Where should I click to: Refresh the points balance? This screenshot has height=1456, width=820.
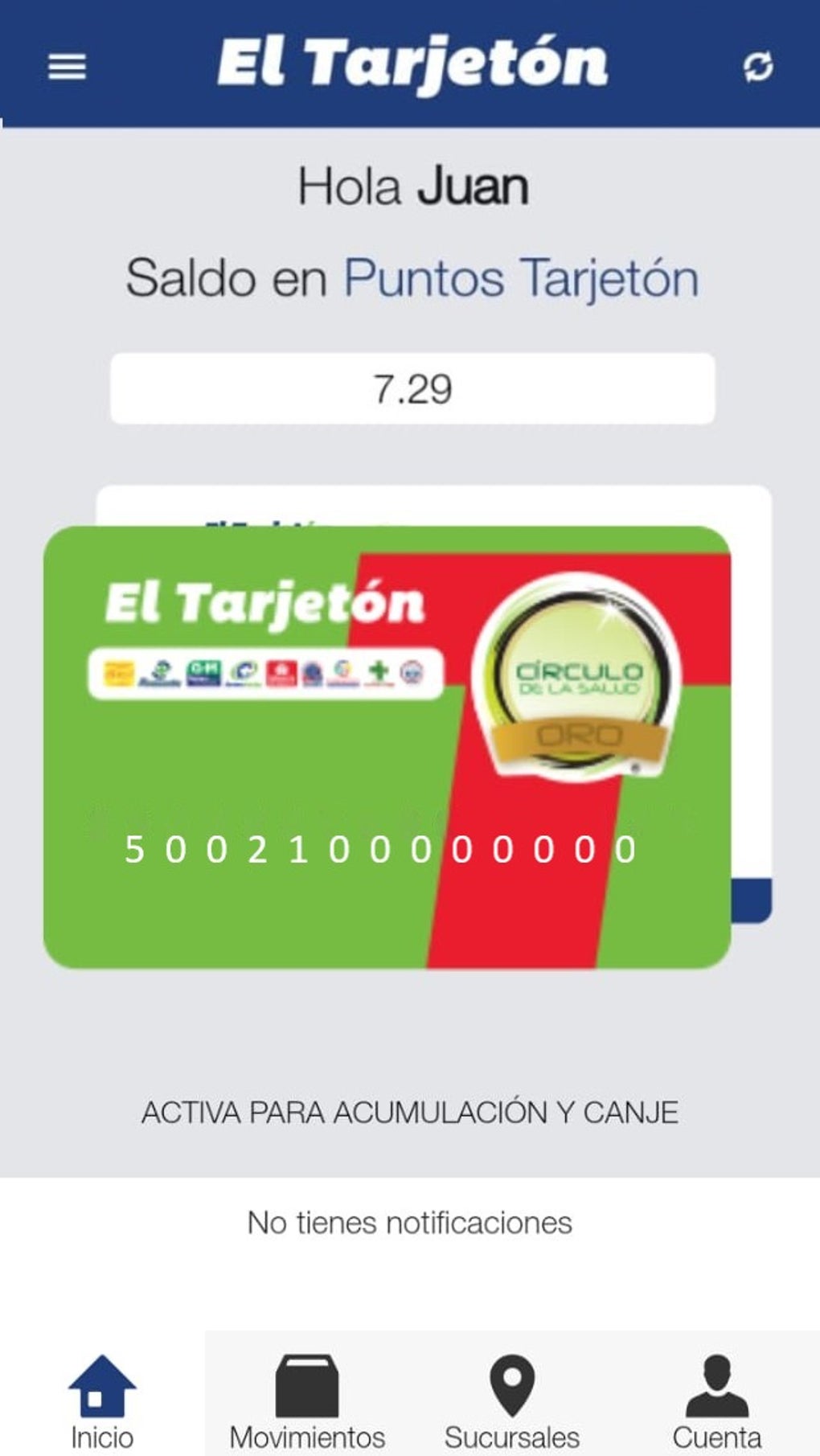click(x=757, y=67)
